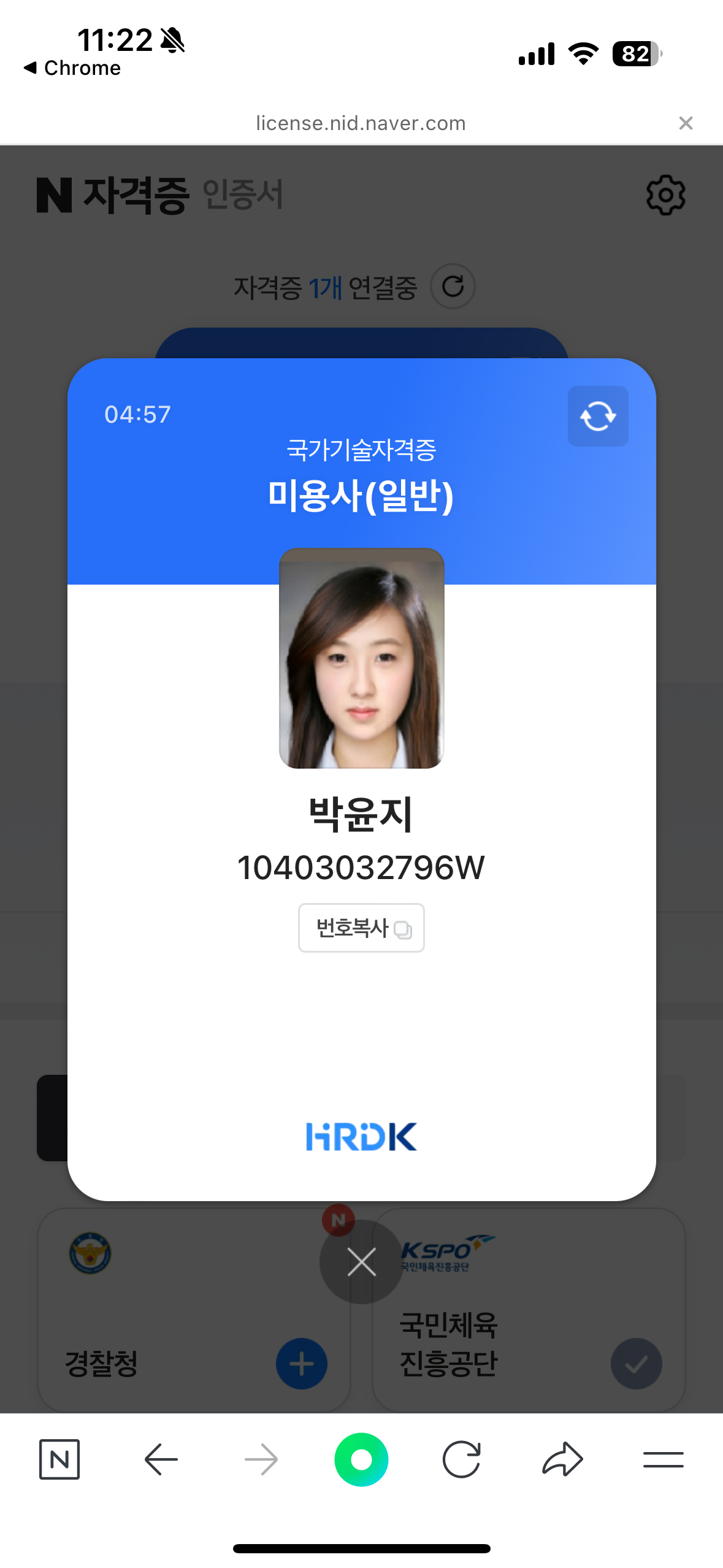
Task: Share this page
Action: (562, 1459)
